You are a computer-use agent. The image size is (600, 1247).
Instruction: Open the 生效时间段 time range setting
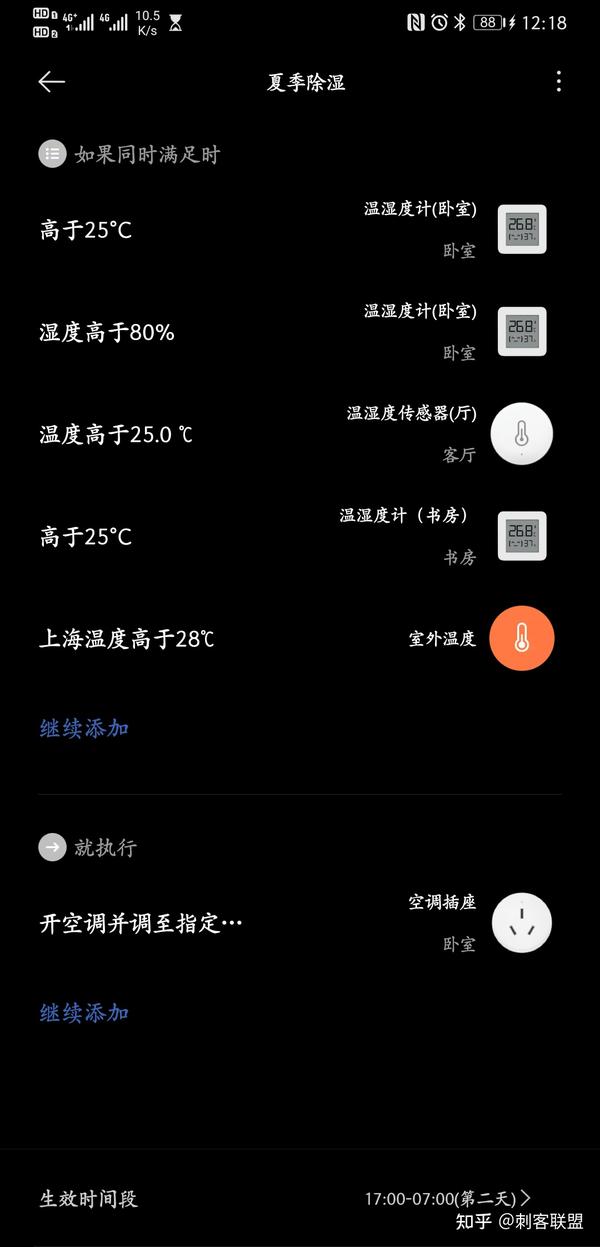300,1198
